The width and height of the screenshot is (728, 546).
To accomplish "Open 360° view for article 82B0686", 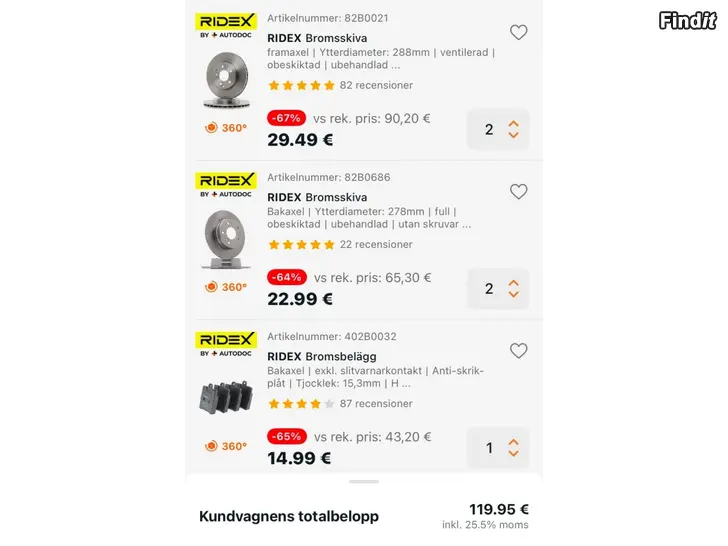I will click(x=225, y=287).
